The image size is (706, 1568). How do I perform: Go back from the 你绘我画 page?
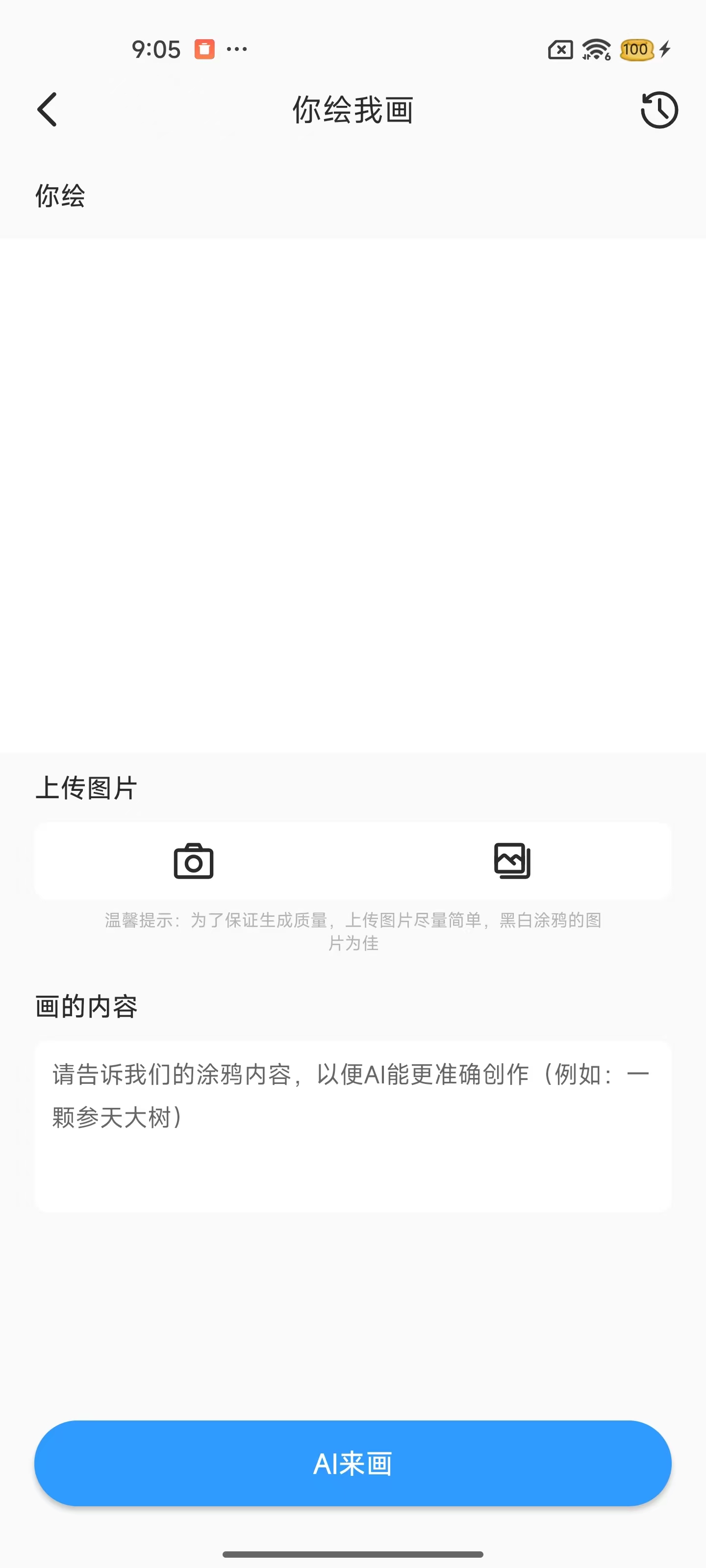(x=48, y=110)
